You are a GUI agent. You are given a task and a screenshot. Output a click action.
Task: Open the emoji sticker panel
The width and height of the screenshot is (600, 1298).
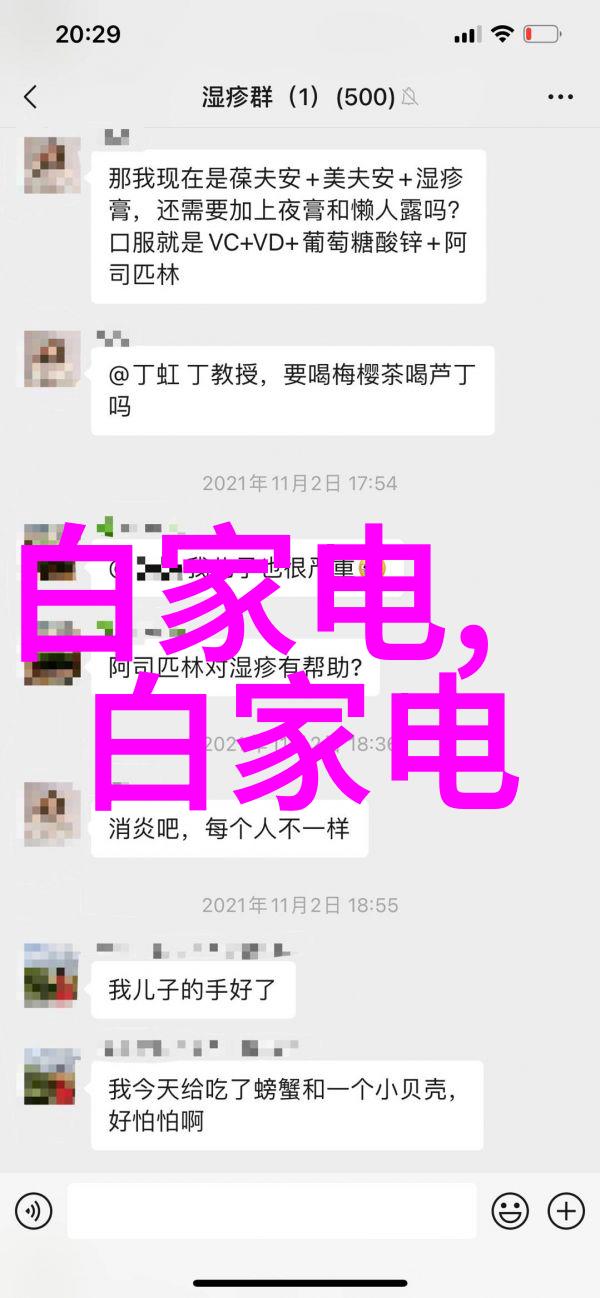coord(510,1211)
